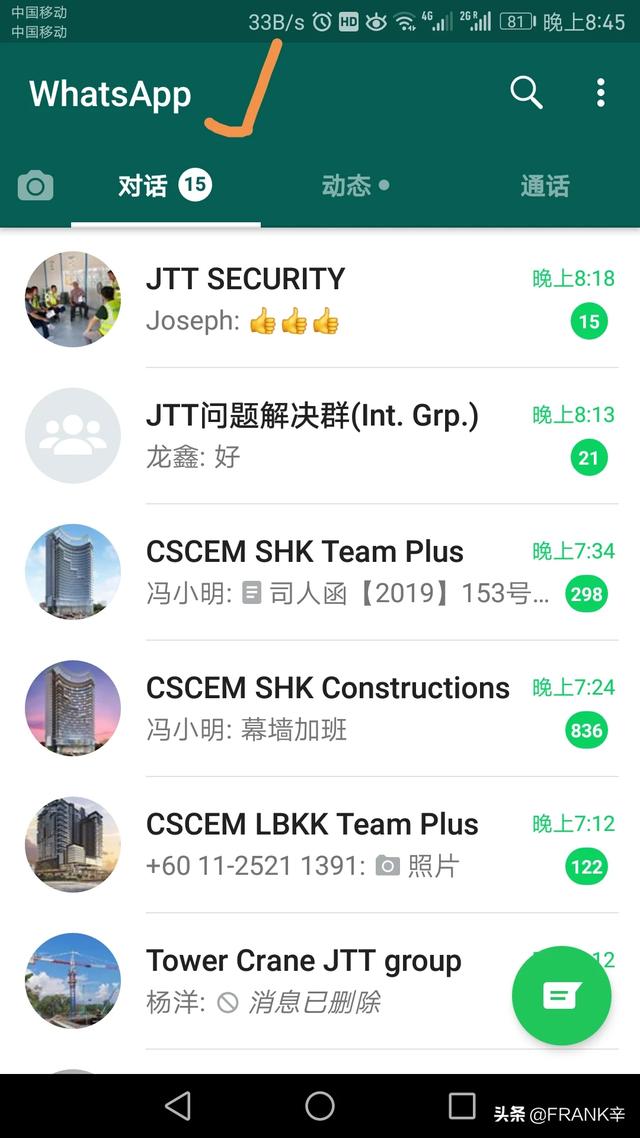Go to the home screen
This screenshot has width=640, height=1138.
pyautogui.click(x=320, y=1106)
